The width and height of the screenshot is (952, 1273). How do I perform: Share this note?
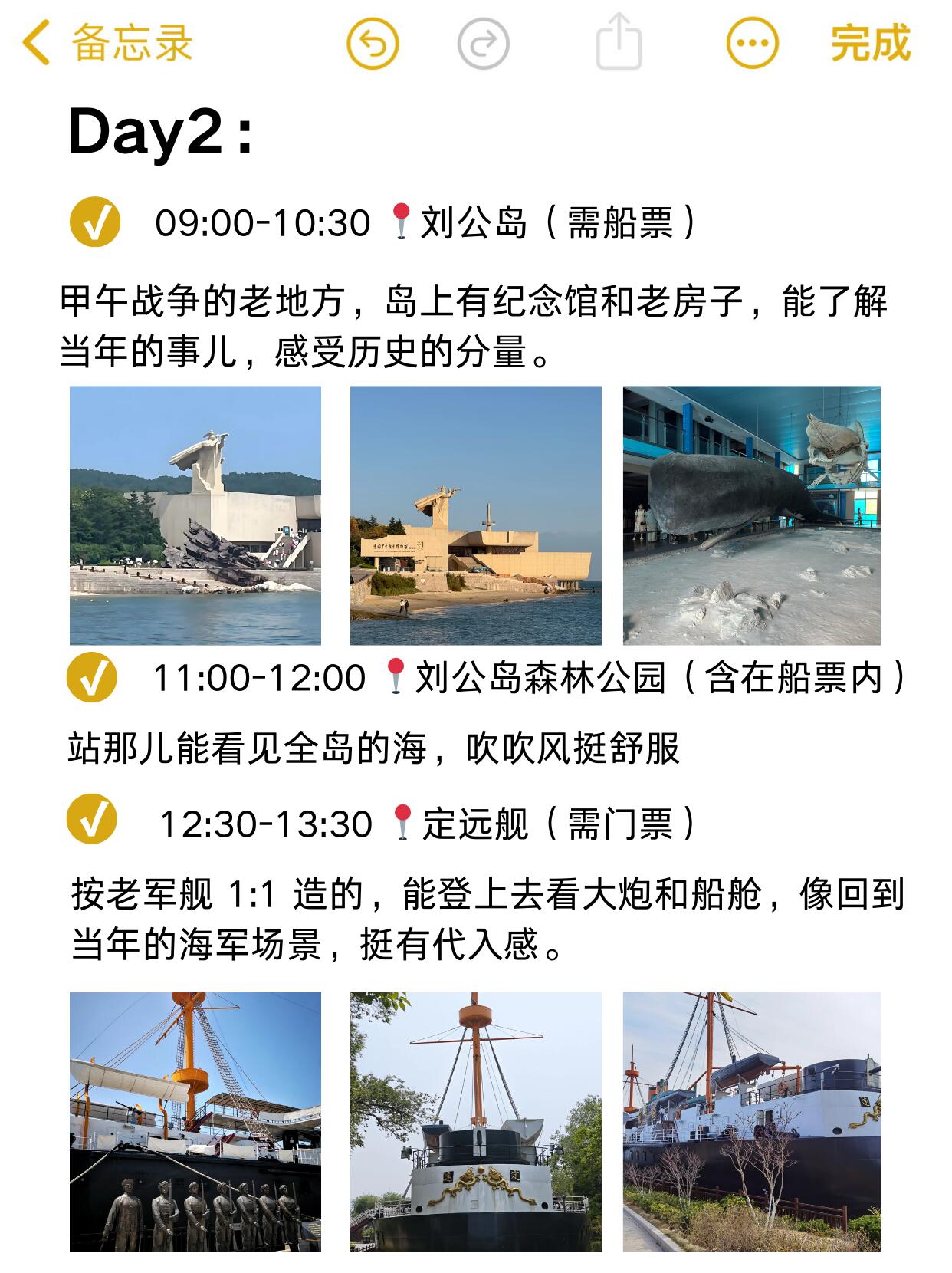pyautogui.click(x=619, y=43)
